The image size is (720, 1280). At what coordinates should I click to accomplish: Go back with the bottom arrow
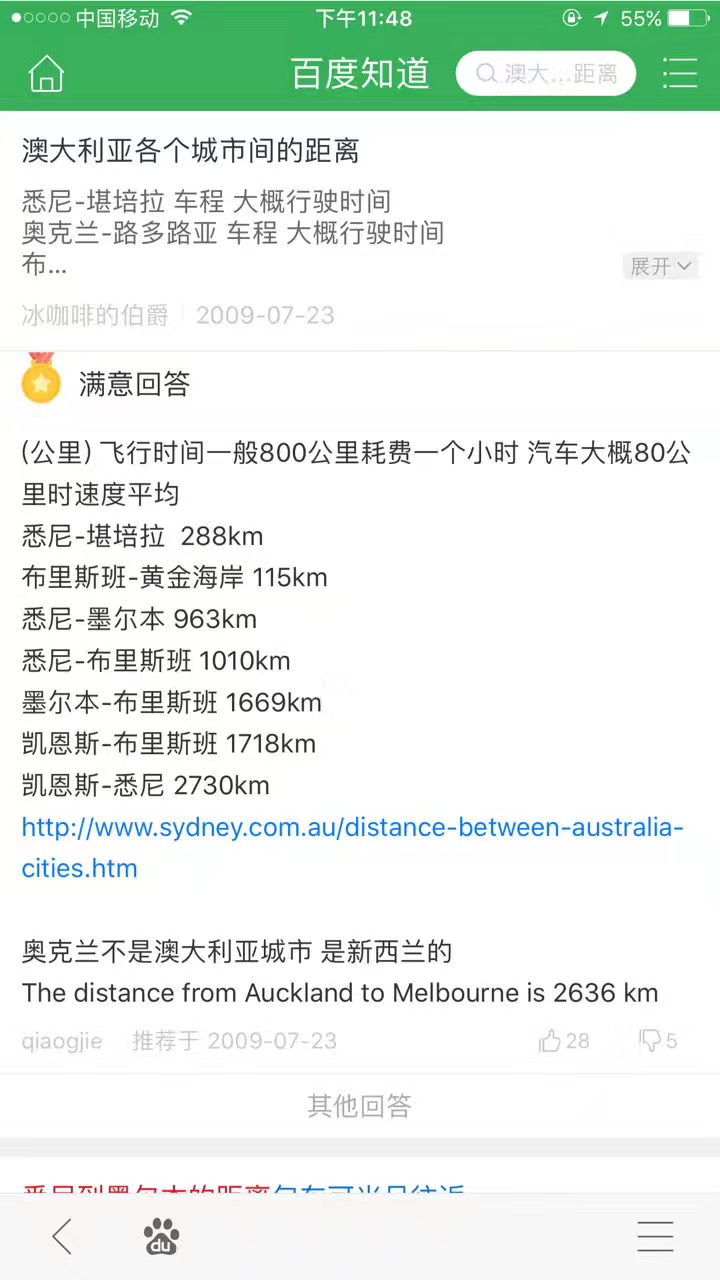pyautogui.click(x=62, y=1237)
